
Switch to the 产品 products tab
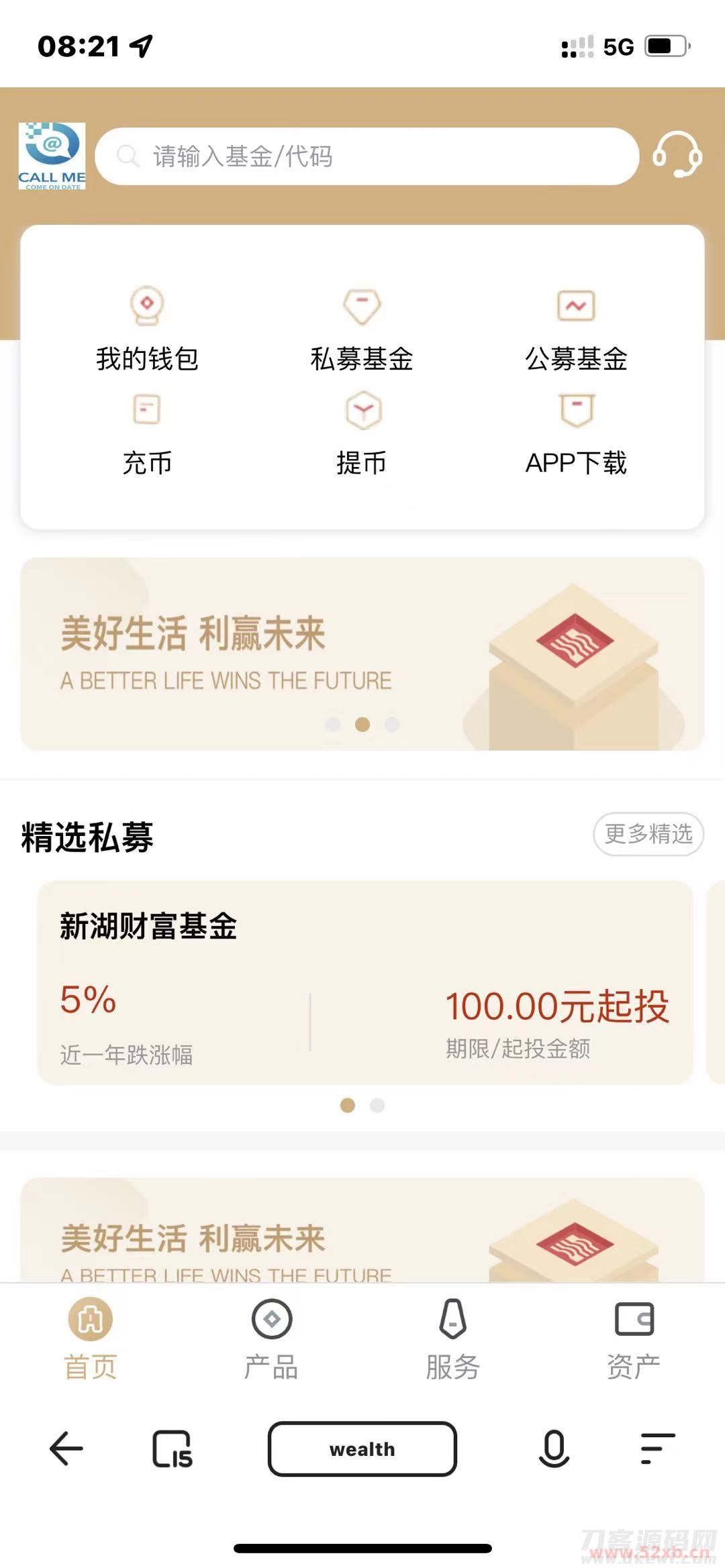271,1339
